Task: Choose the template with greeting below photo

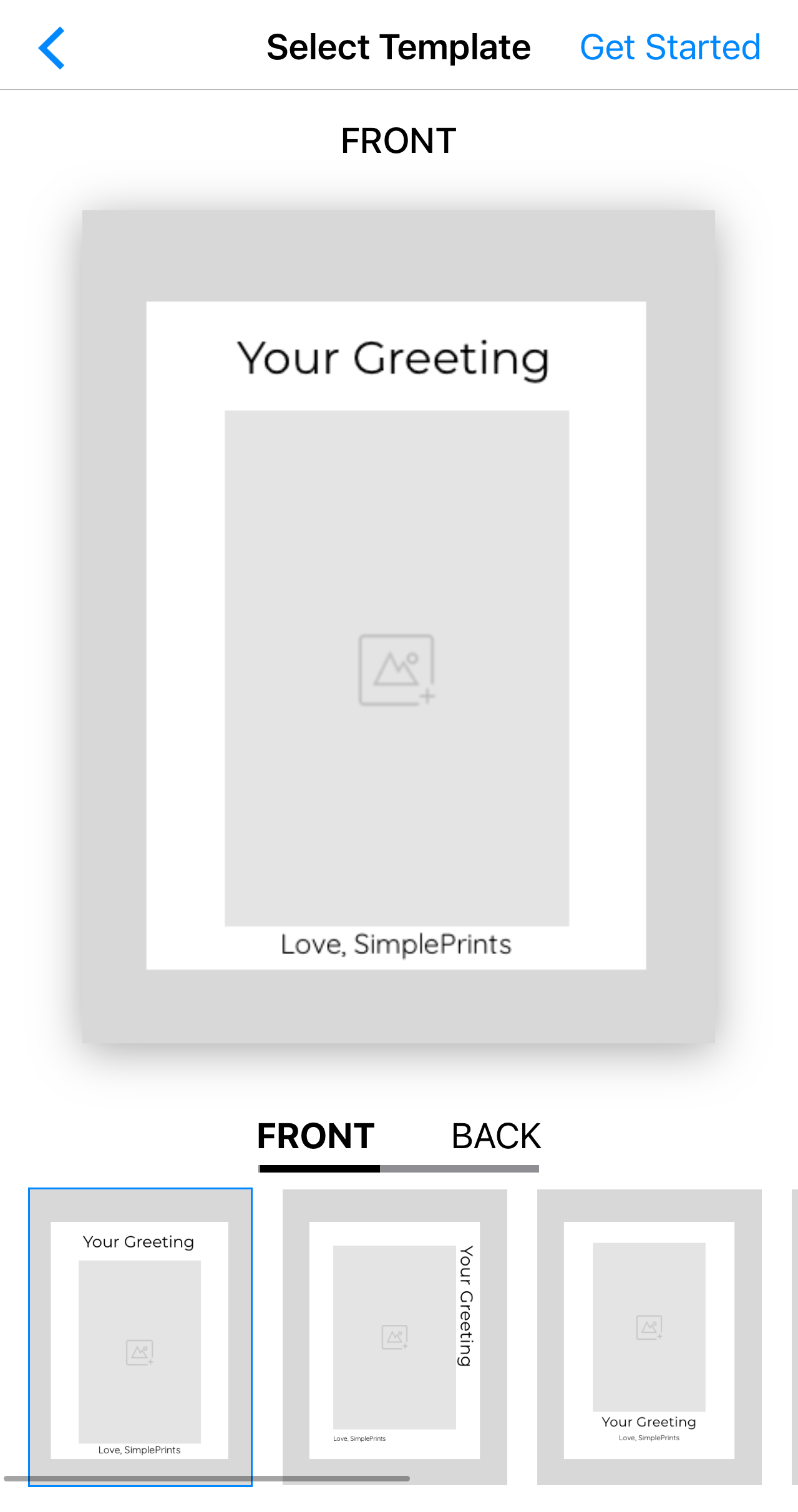Action: [x=649, y=1336]
